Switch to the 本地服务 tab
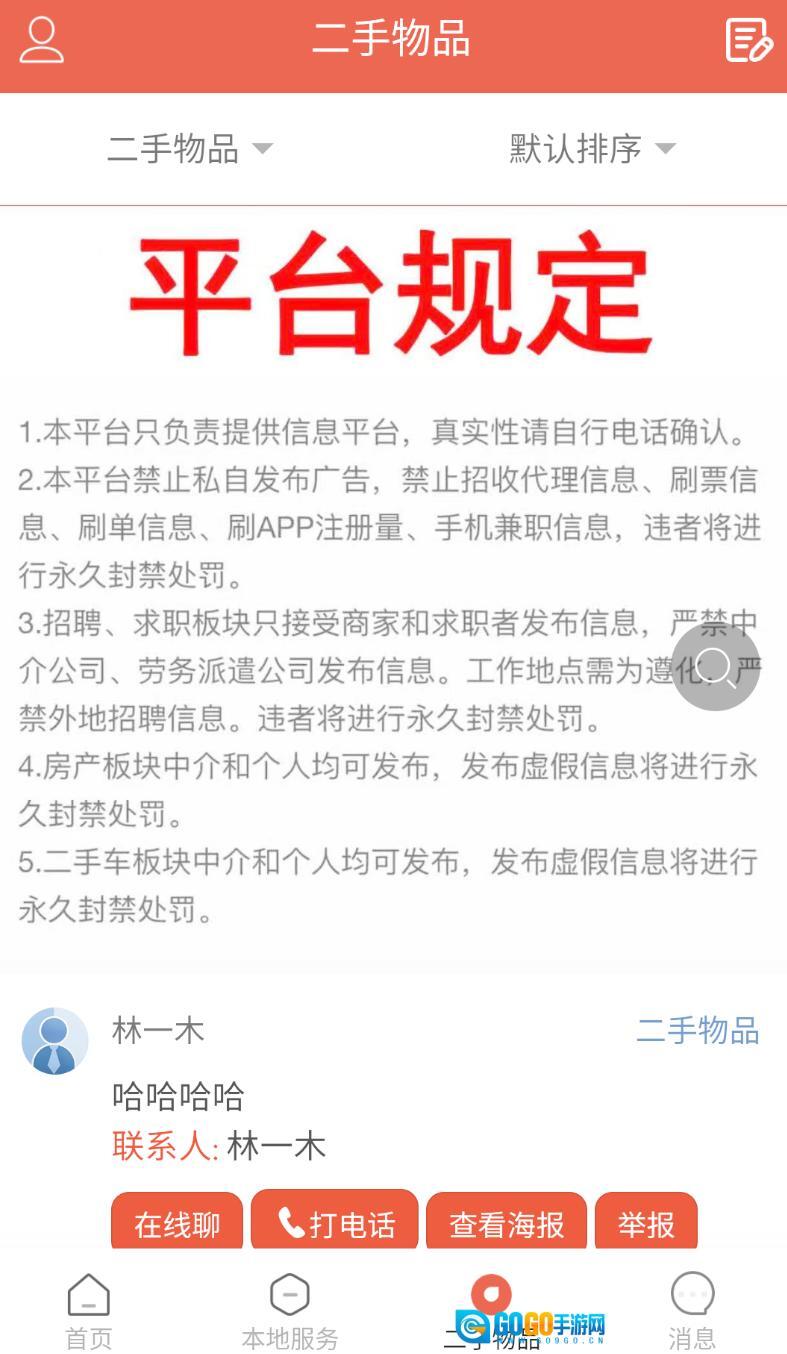The width and height of the screenshot is (787, 1354). pyautogui.click(x=290, y=1312)
